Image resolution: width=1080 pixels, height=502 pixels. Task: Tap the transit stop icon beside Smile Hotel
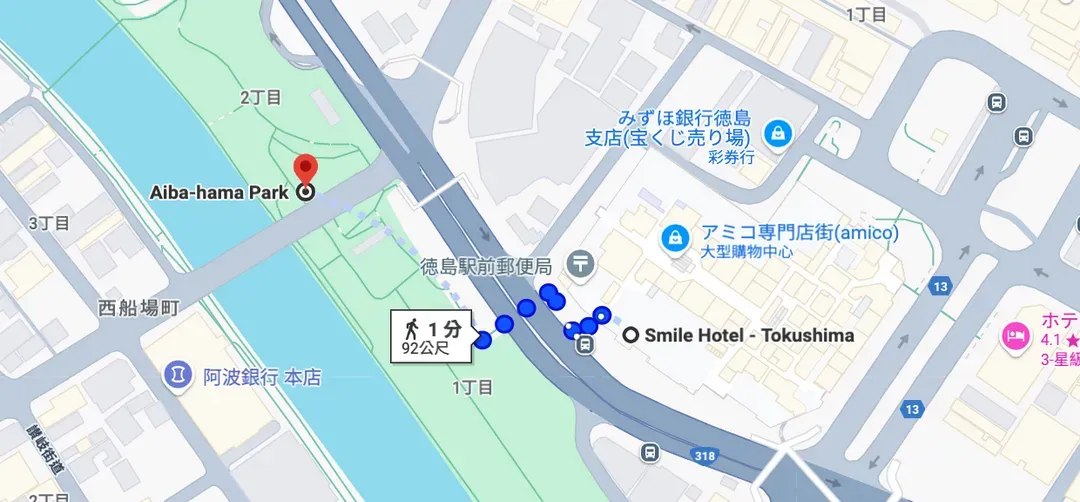584,345
